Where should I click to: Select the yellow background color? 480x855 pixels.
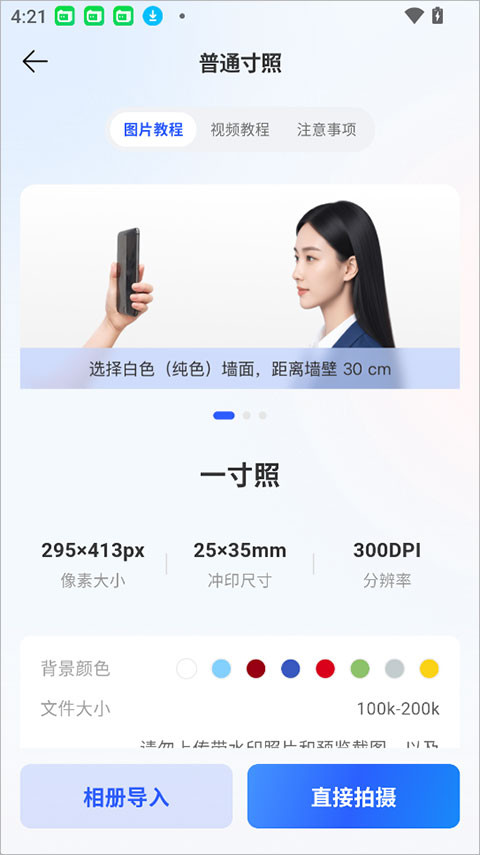click(x=429, y=669)
